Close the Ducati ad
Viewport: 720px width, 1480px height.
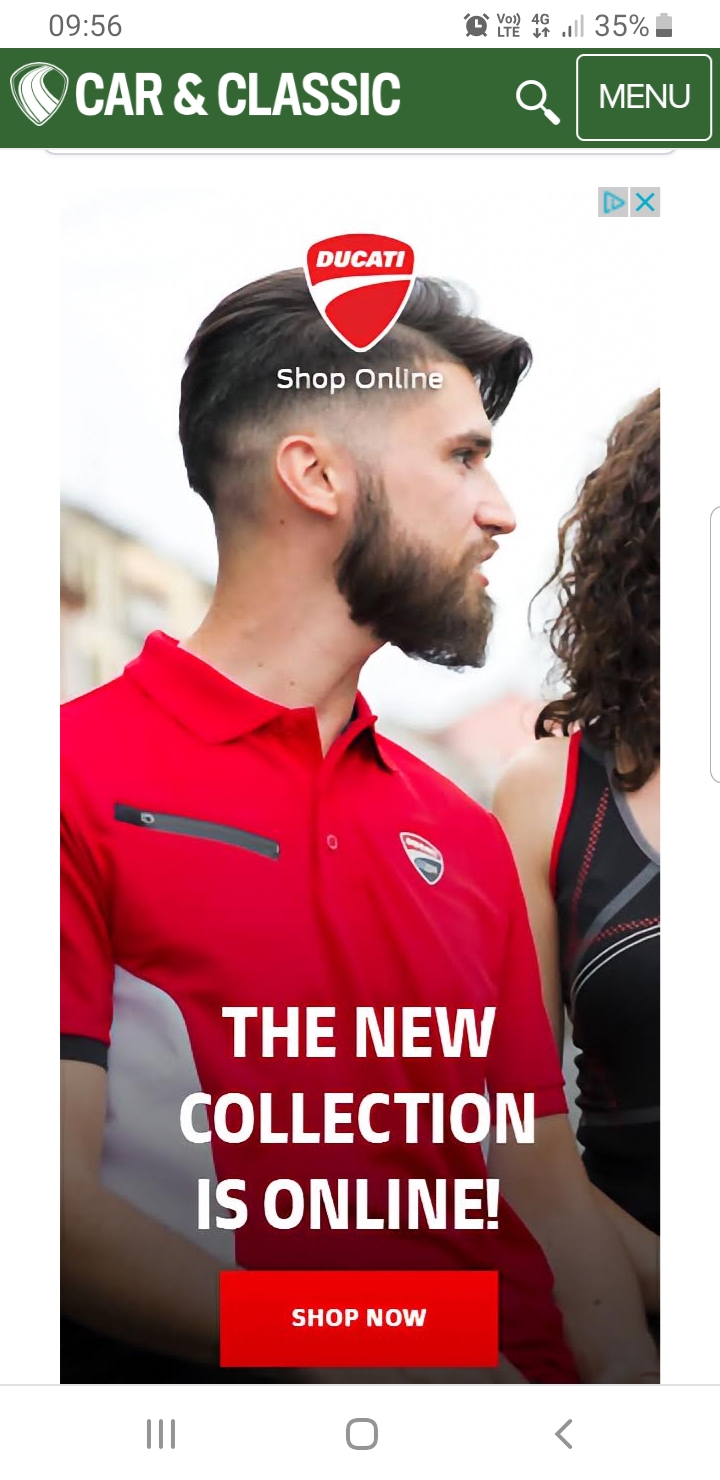pyautogui.click(x=646, y=203)
